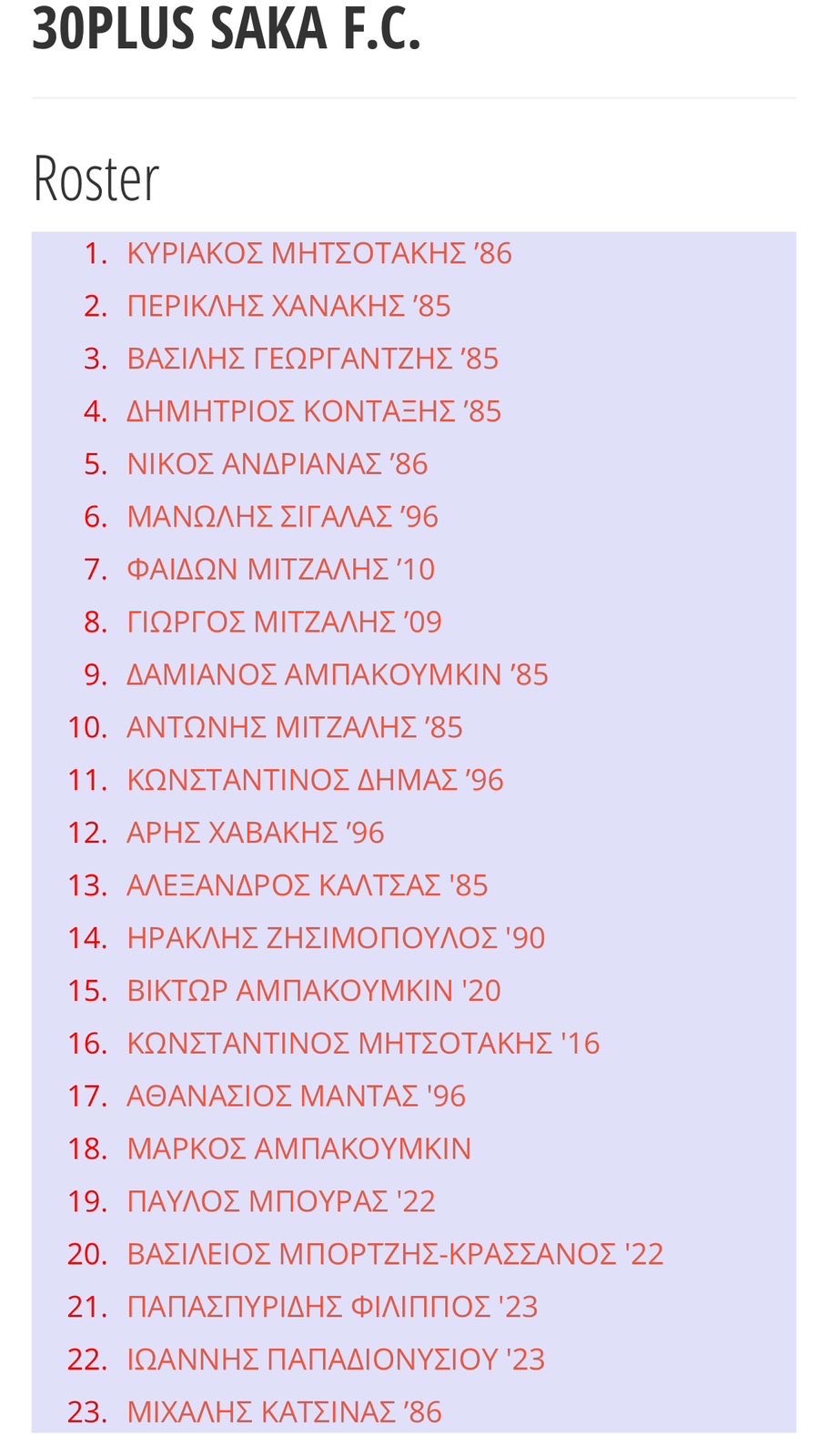Select ΒΑΣΙΛΗΣ ΓΕΩΡΓΑΝΤΖΗΣ '85 from roster
Viewport: 828px width, 1456px height.
point(313,359)
